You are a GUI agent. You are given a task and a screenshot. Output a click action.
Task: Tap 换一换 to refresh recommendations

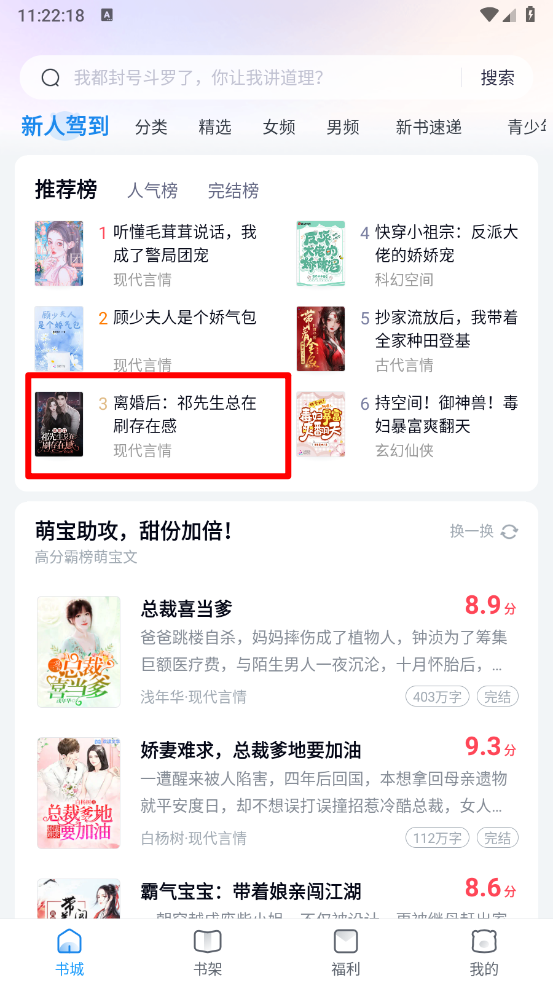coord(484,532)
